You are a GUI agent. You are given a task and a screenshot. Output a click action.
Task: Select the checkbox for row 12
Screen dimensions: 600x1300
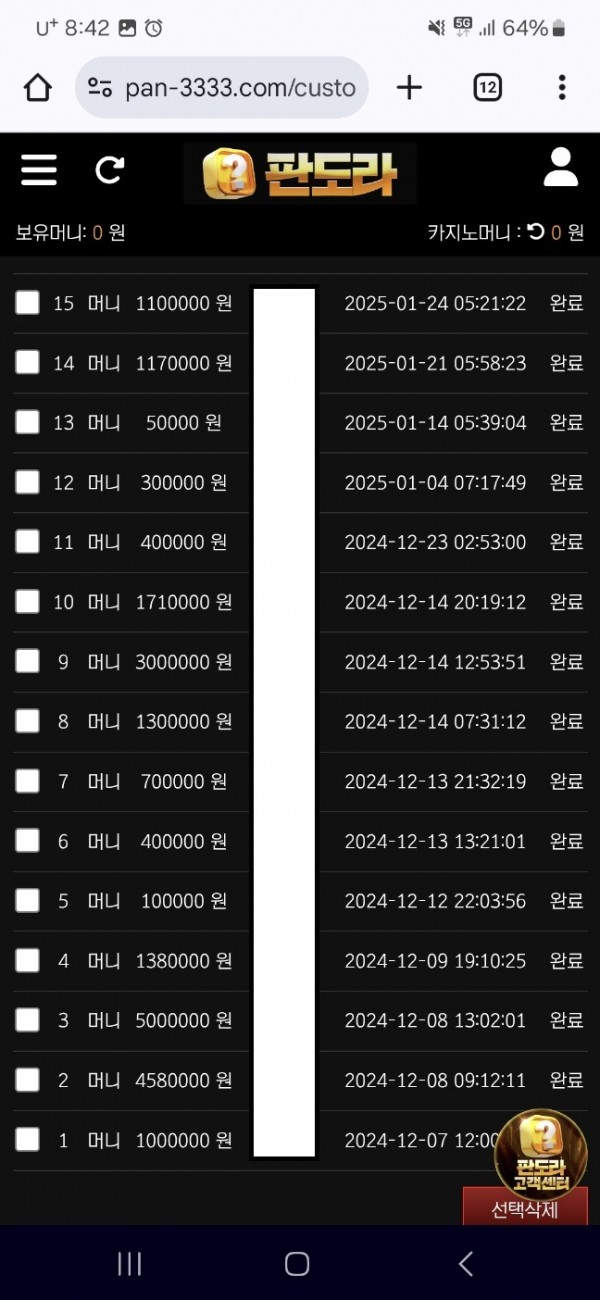pos(27,482)
